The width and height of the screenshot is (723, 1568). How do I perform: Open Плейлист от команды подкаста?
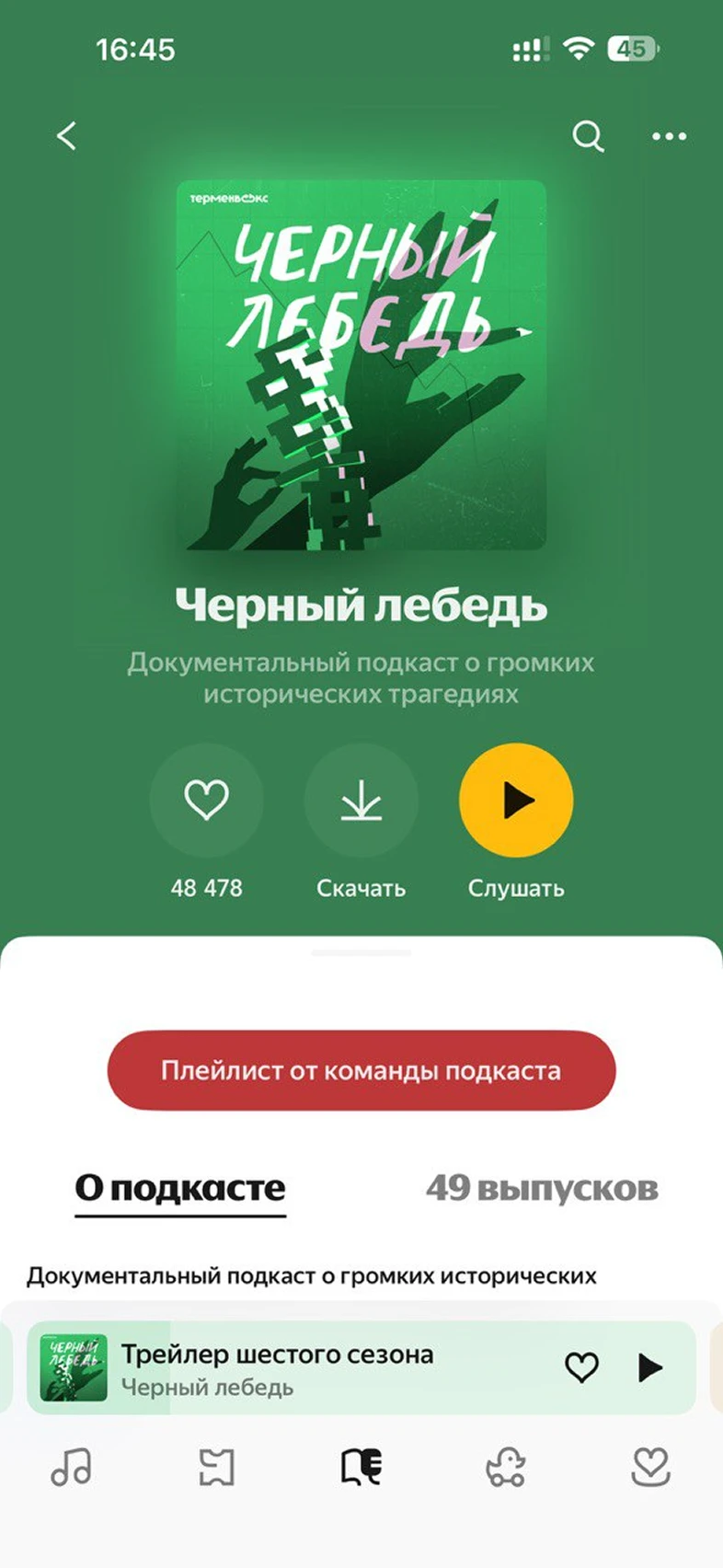coord(361,1070)
